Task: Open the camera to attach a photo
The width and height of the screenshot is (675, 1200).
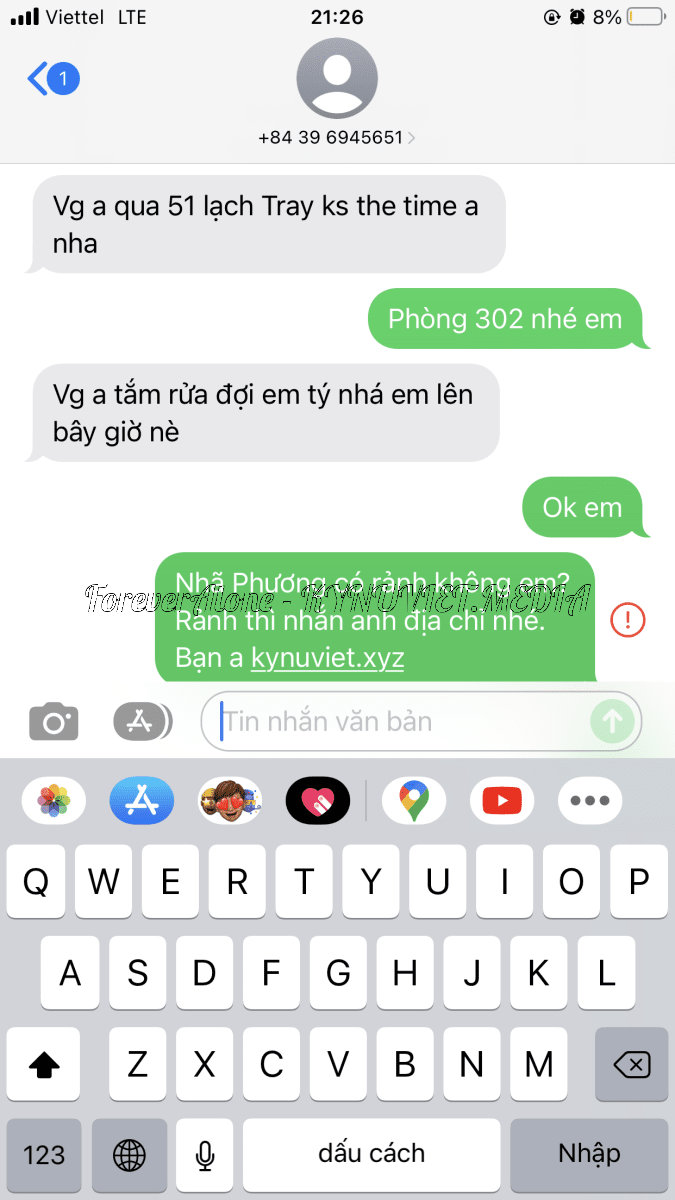Action: tap(54, 721)
